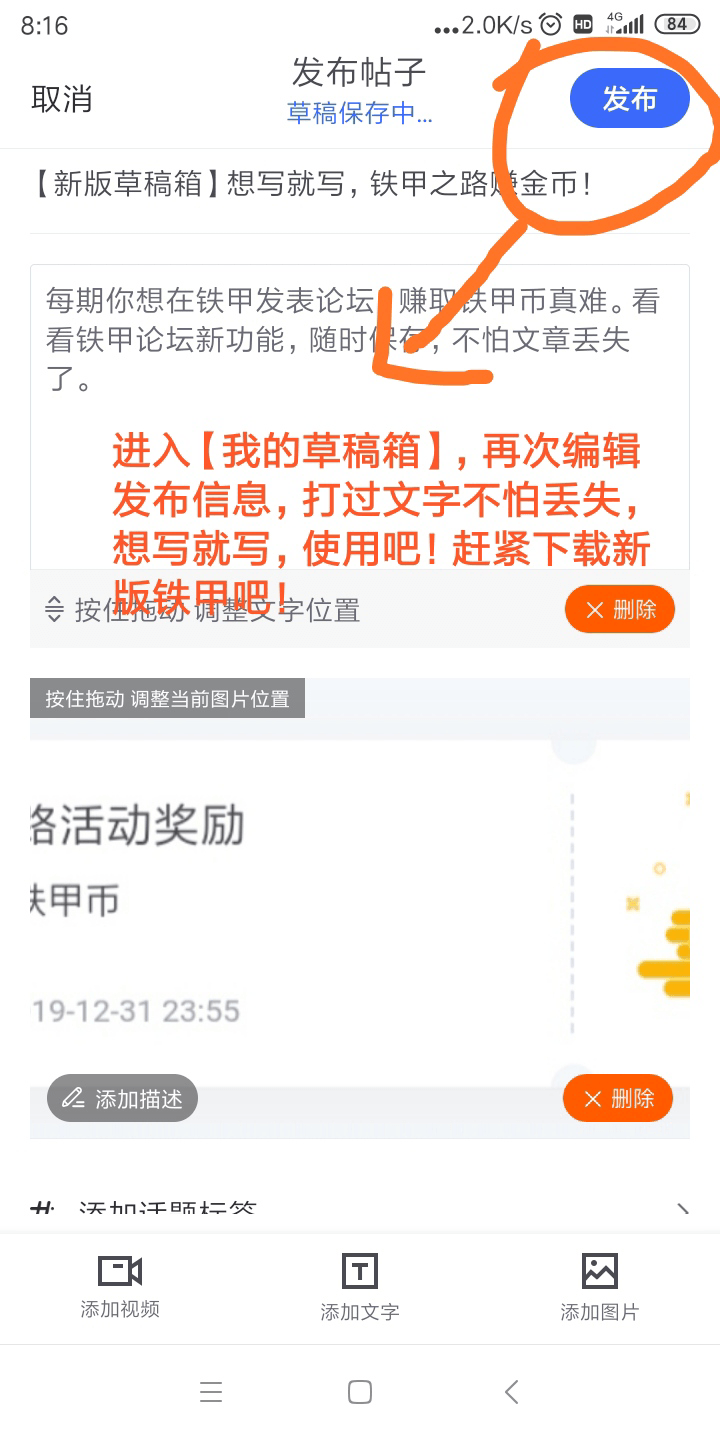Go back with the system back button

tap(511, 1391)
